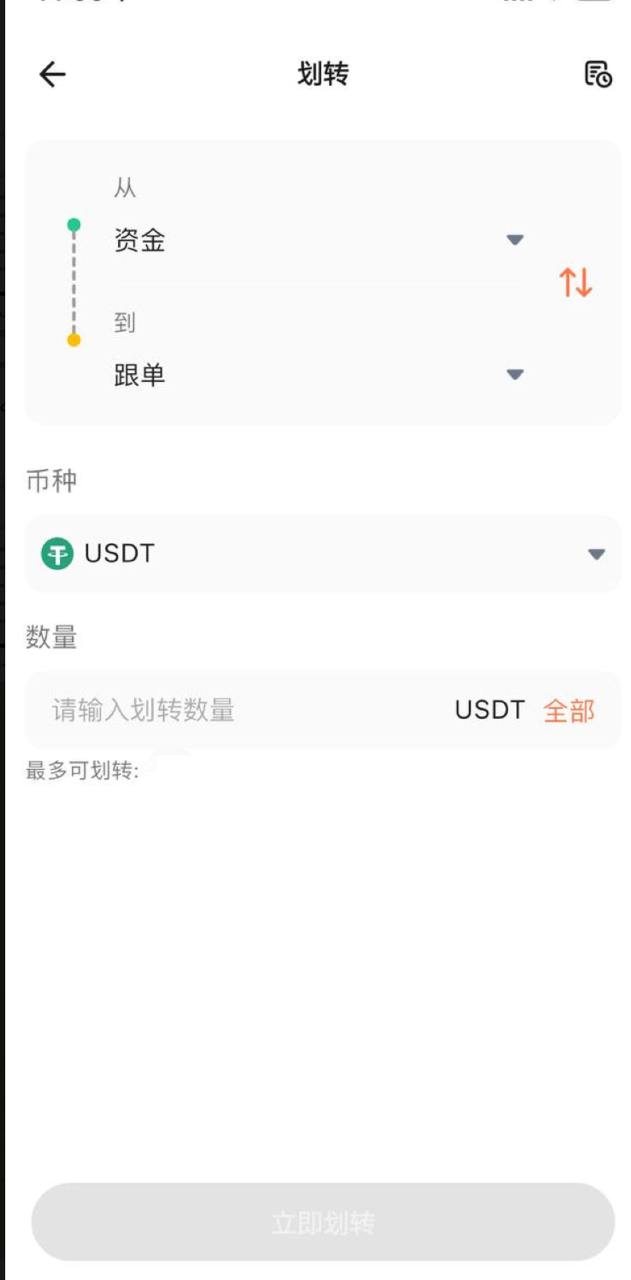The height and width of the screenshot is (1280, 631).
Task: Select 全部 to transfer the full amount
Action: (x=569, y=711)
